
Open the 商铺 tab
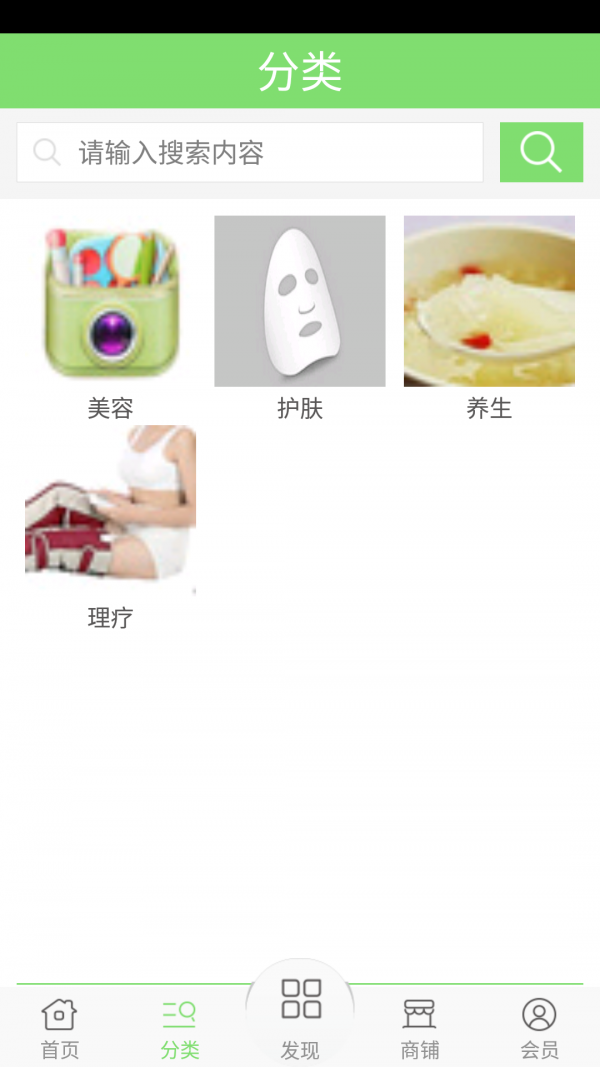click(x=420, y=1028)
